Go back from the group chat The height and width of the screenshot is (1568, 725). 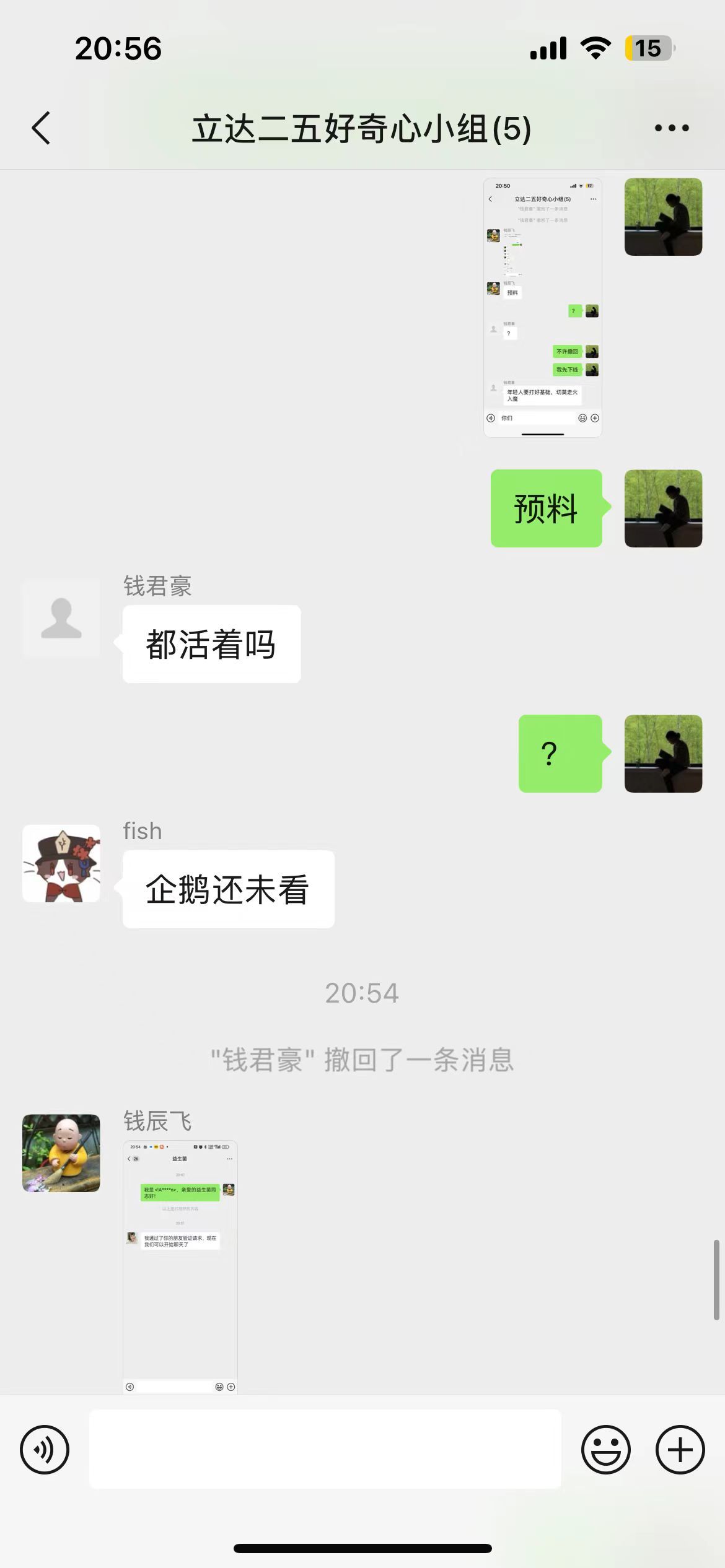pos(41,128)
